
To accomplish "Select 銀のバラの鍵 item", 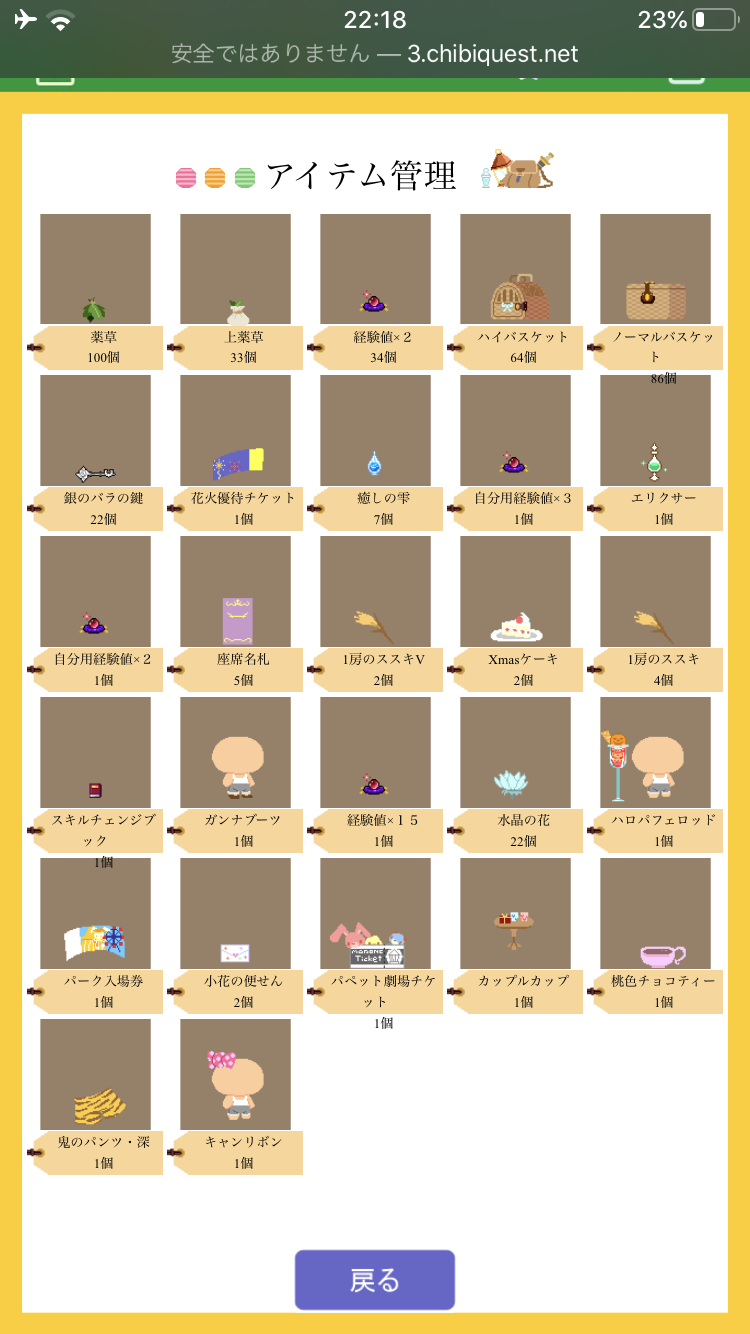I will [x=95, y=430].
